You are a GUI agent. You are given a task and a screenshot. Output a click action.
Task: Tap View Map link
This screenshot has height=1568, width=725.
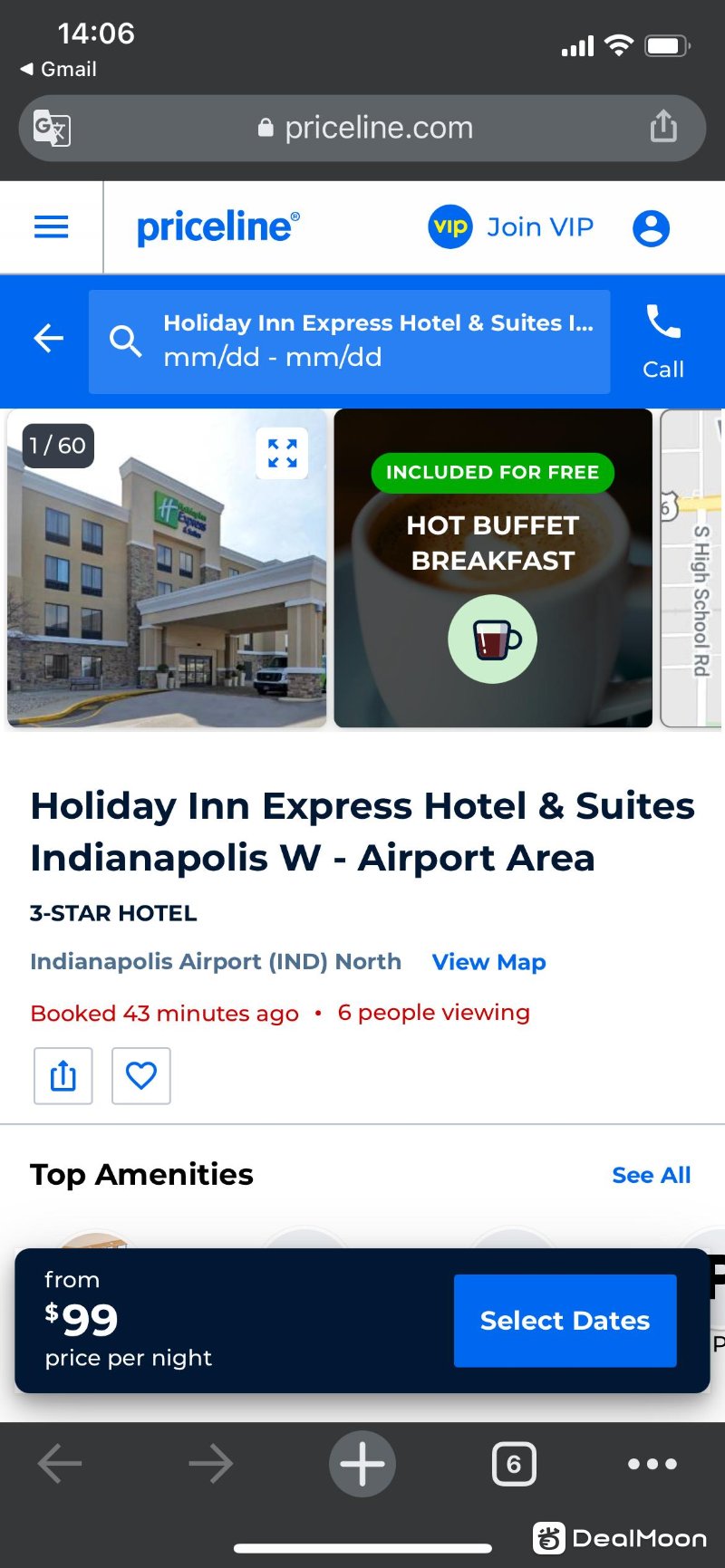click(x=488, y=962)
